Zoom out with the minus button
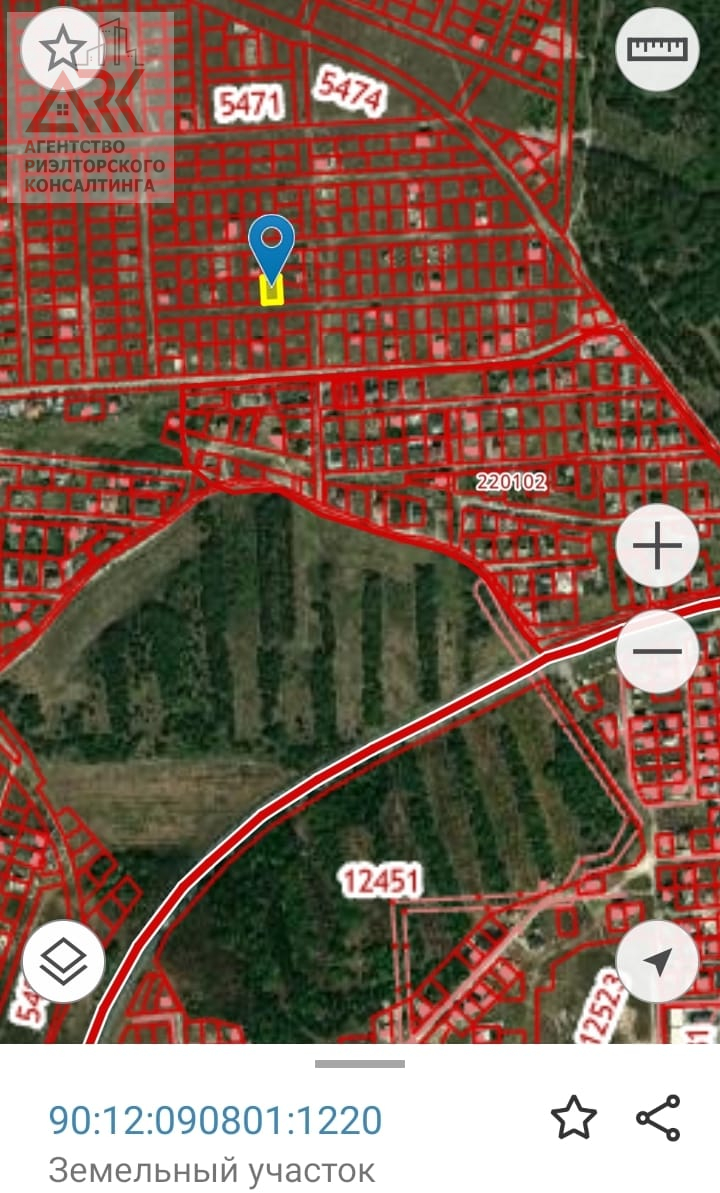Viewport: 720px width, 1193px height. coord(657,652)
